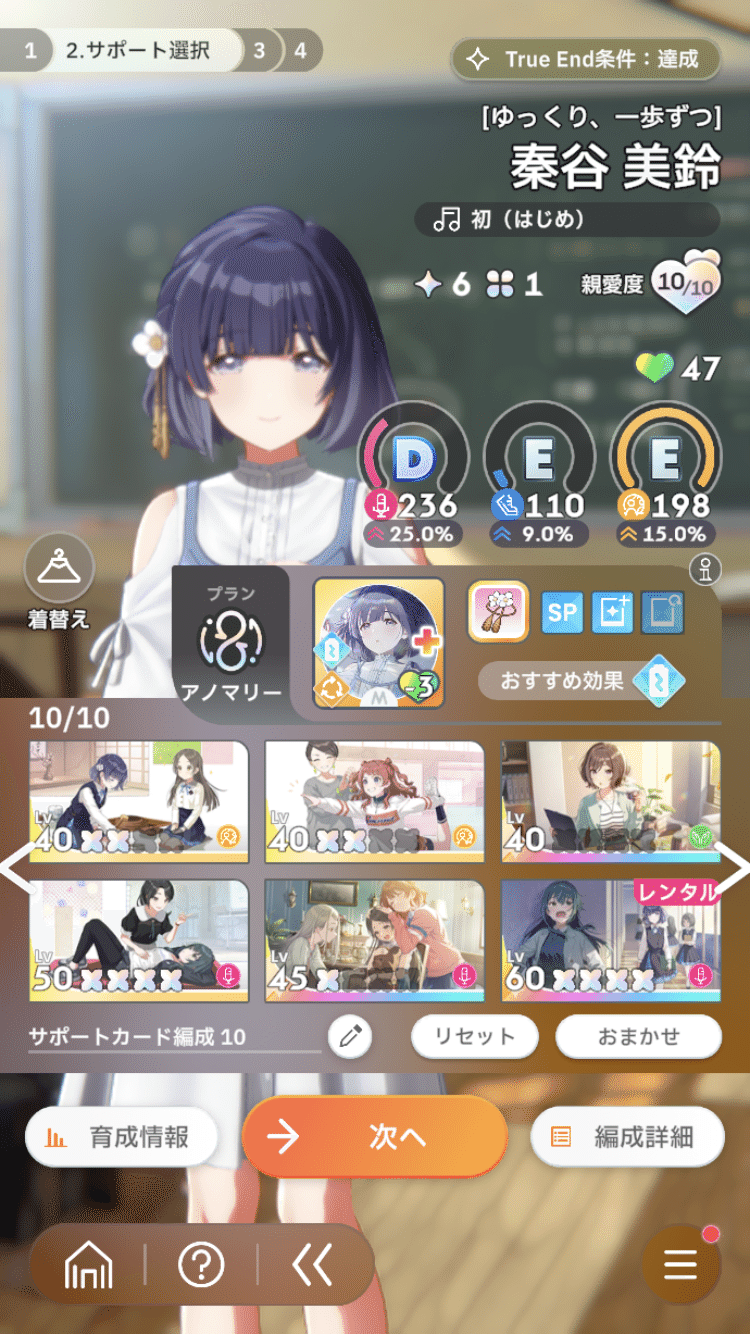Edit the サポートカード編成 10 name
The image size is (750, 1334).
coord(349,1037)
